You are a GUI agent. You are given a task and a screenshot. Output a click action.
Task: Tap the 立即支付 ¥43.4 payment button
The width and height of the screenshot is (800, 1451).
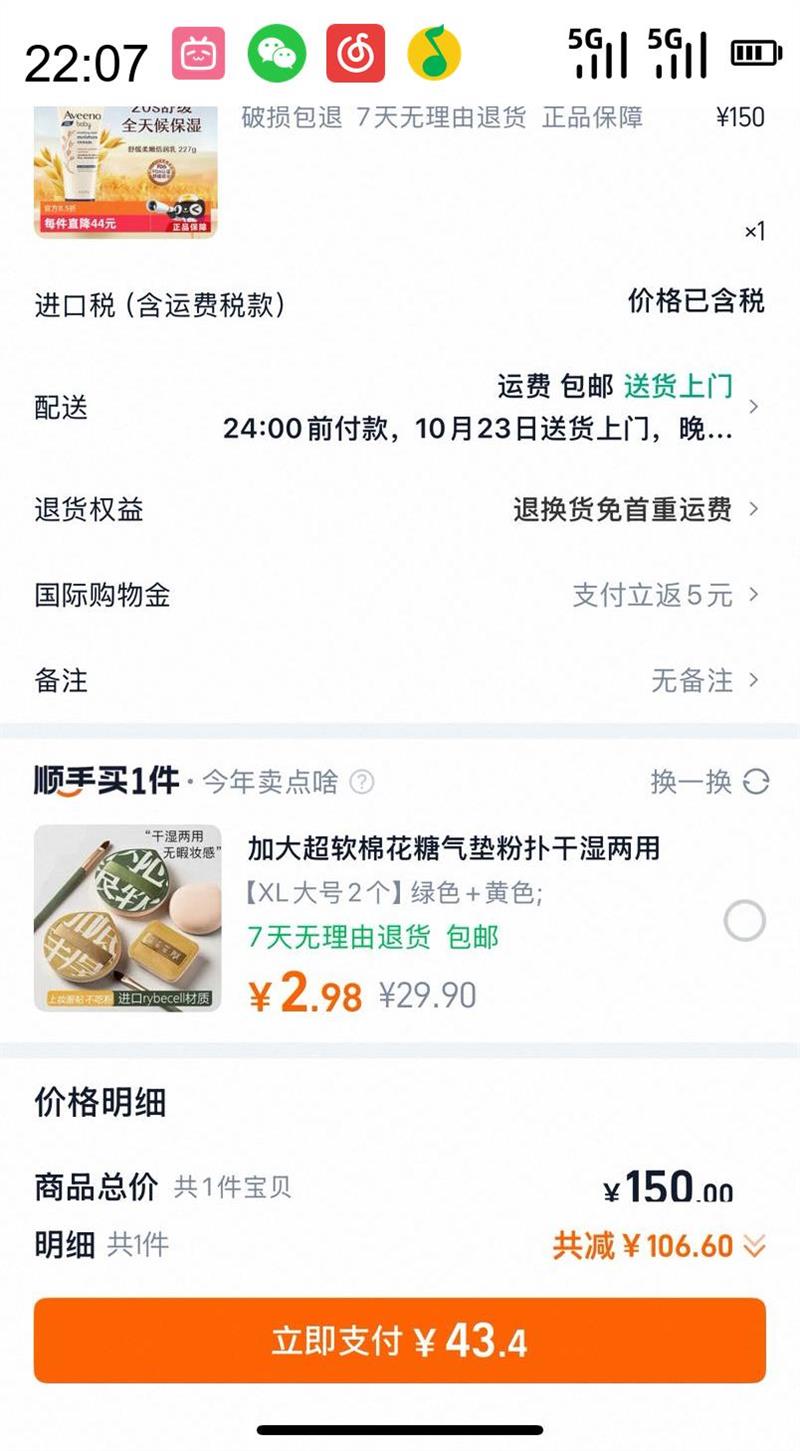point(400,1340)
